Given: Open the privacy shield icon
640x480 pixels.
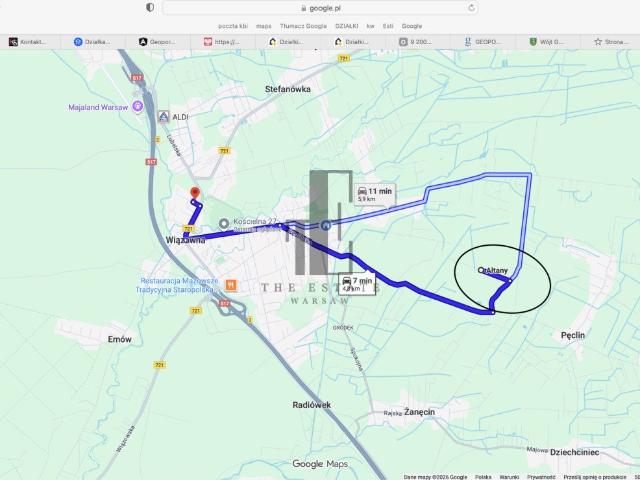Looking at the screenshot, I should click(x=150, y=7).
